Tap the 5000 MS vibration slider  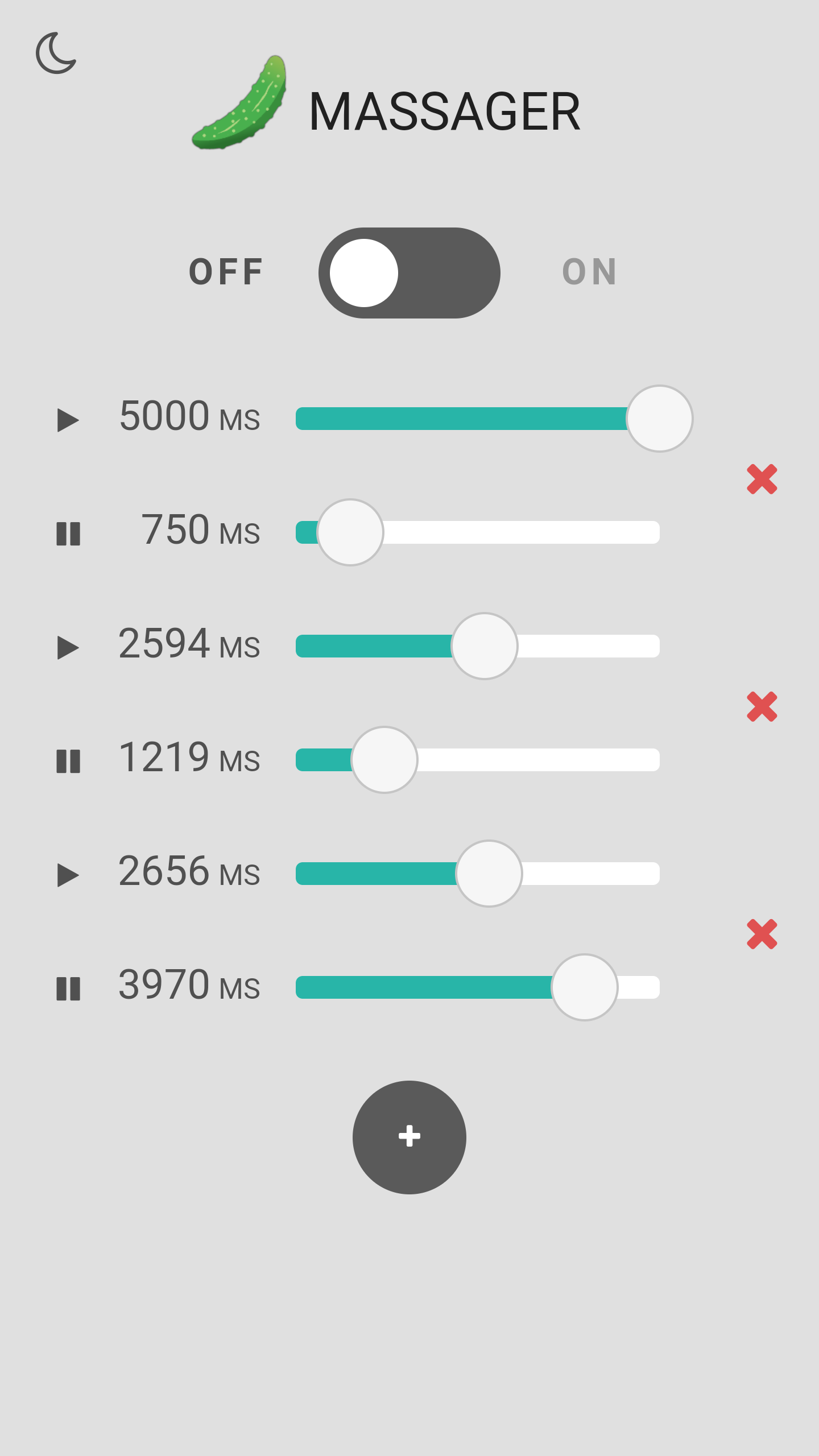[x=659, y=419]
